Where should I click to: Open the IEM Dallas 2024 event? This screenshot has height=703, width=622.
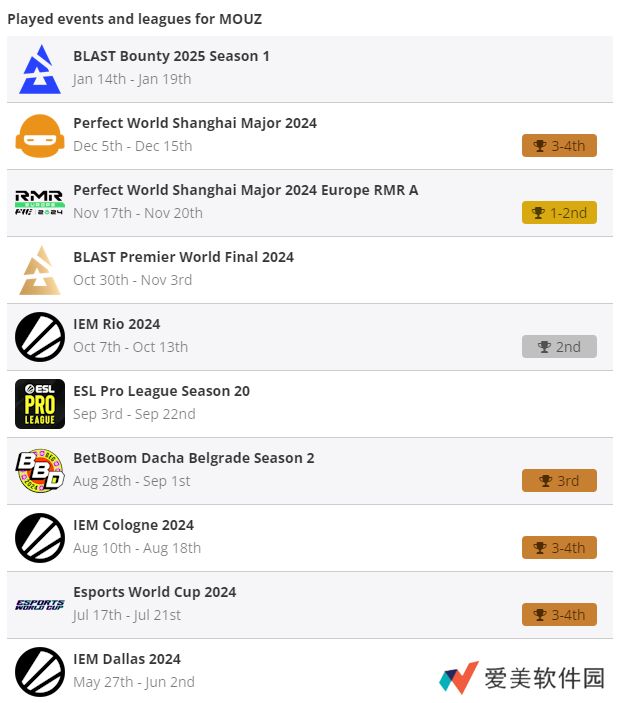pyautogui.click(x=128, y=660)
